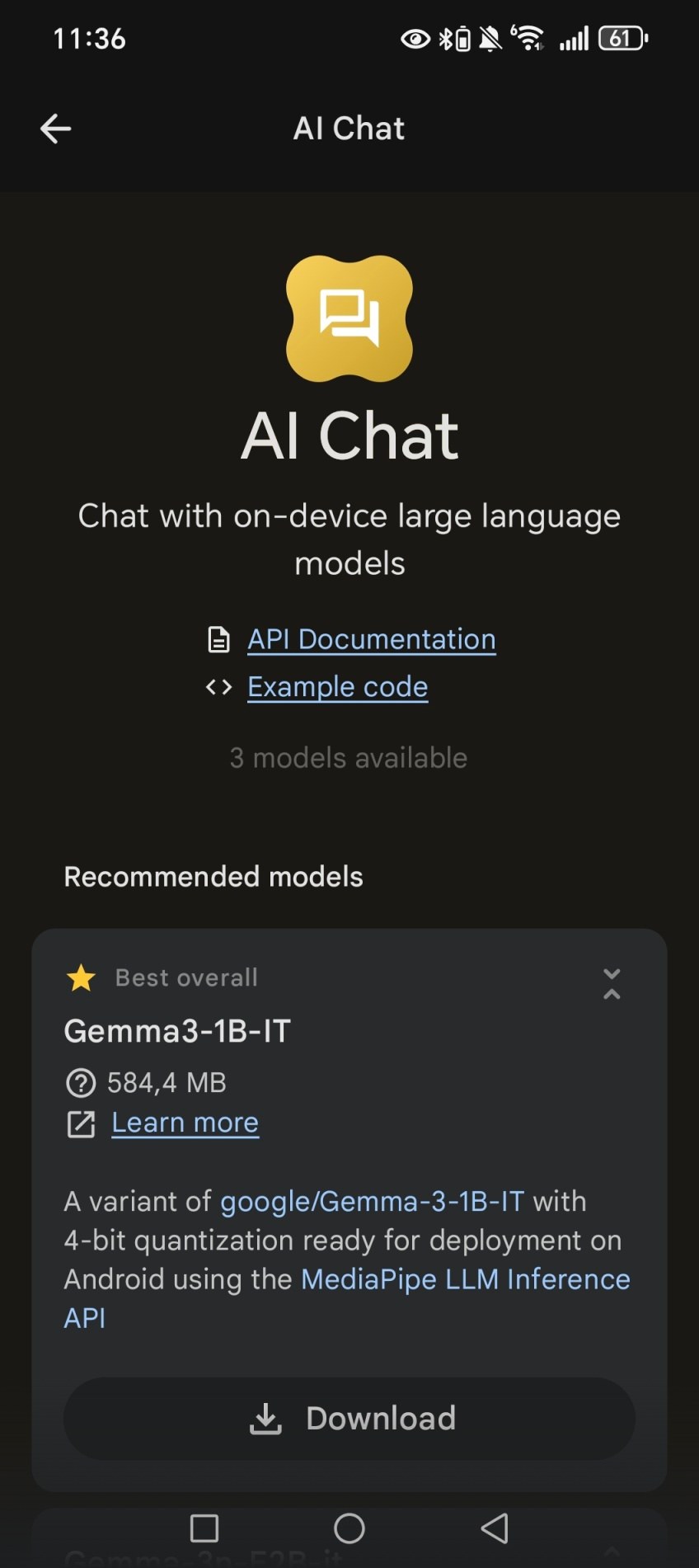
Task: Download the Gemma3-1B-IT model
Action: click(349, 1418)
